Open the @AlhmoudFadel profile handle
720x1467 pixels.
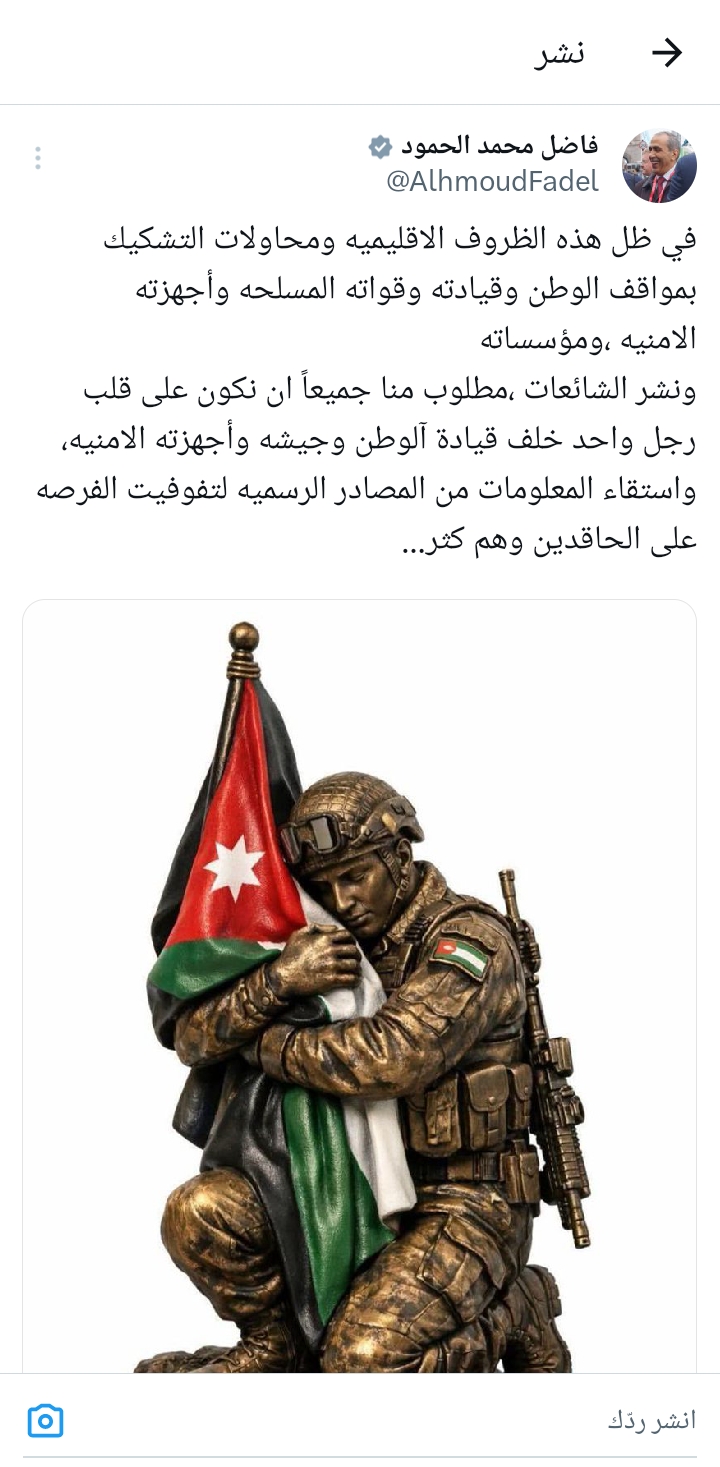pos(492,181)
